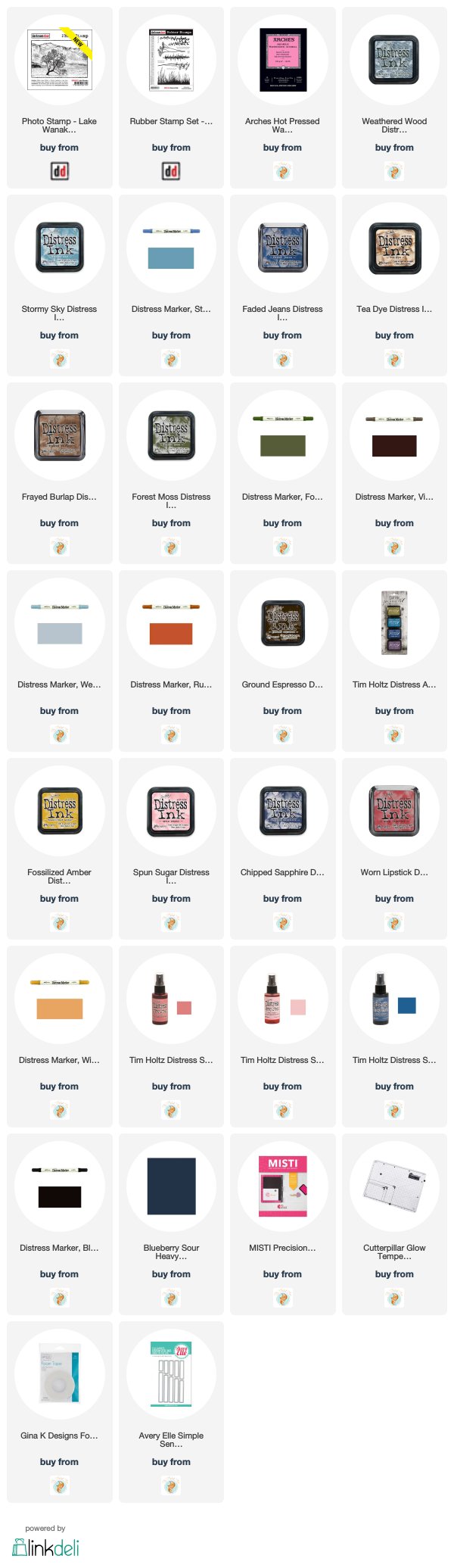Viewport: 454px width, 1568px height.
Task: Open the Spun Sugar Distress Ink card
Action: click(171, 812)
